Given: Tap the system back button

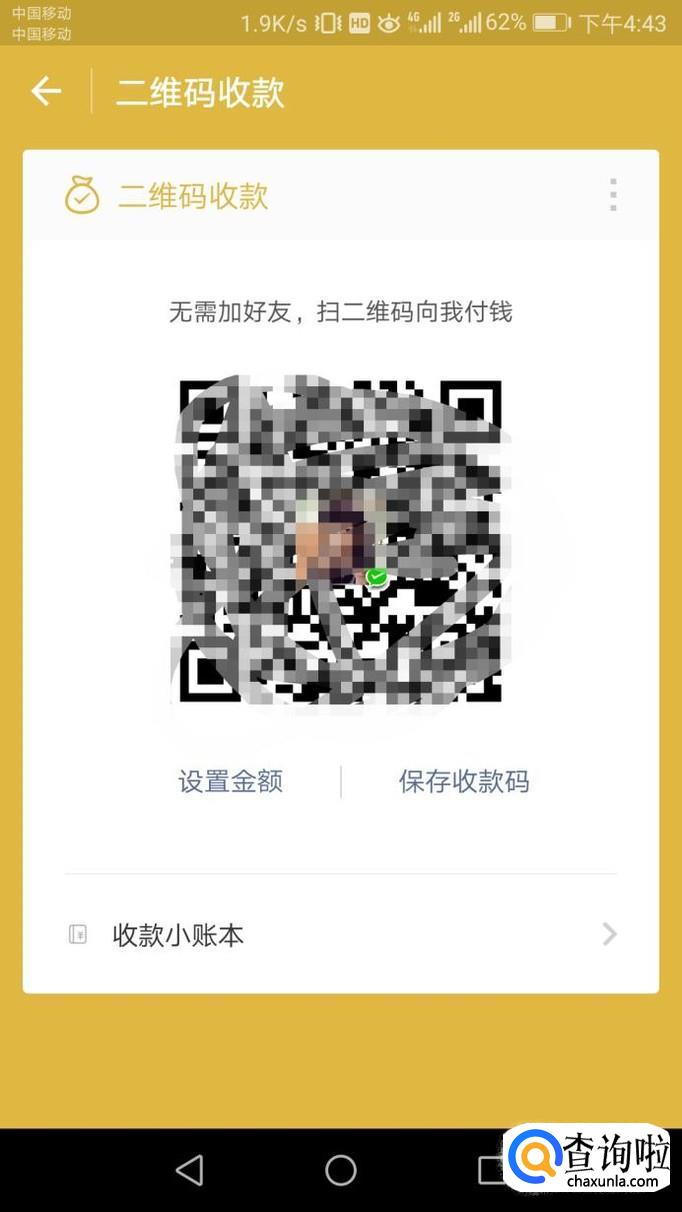Looking at the screenshot, I should [x=189, y=1170].
